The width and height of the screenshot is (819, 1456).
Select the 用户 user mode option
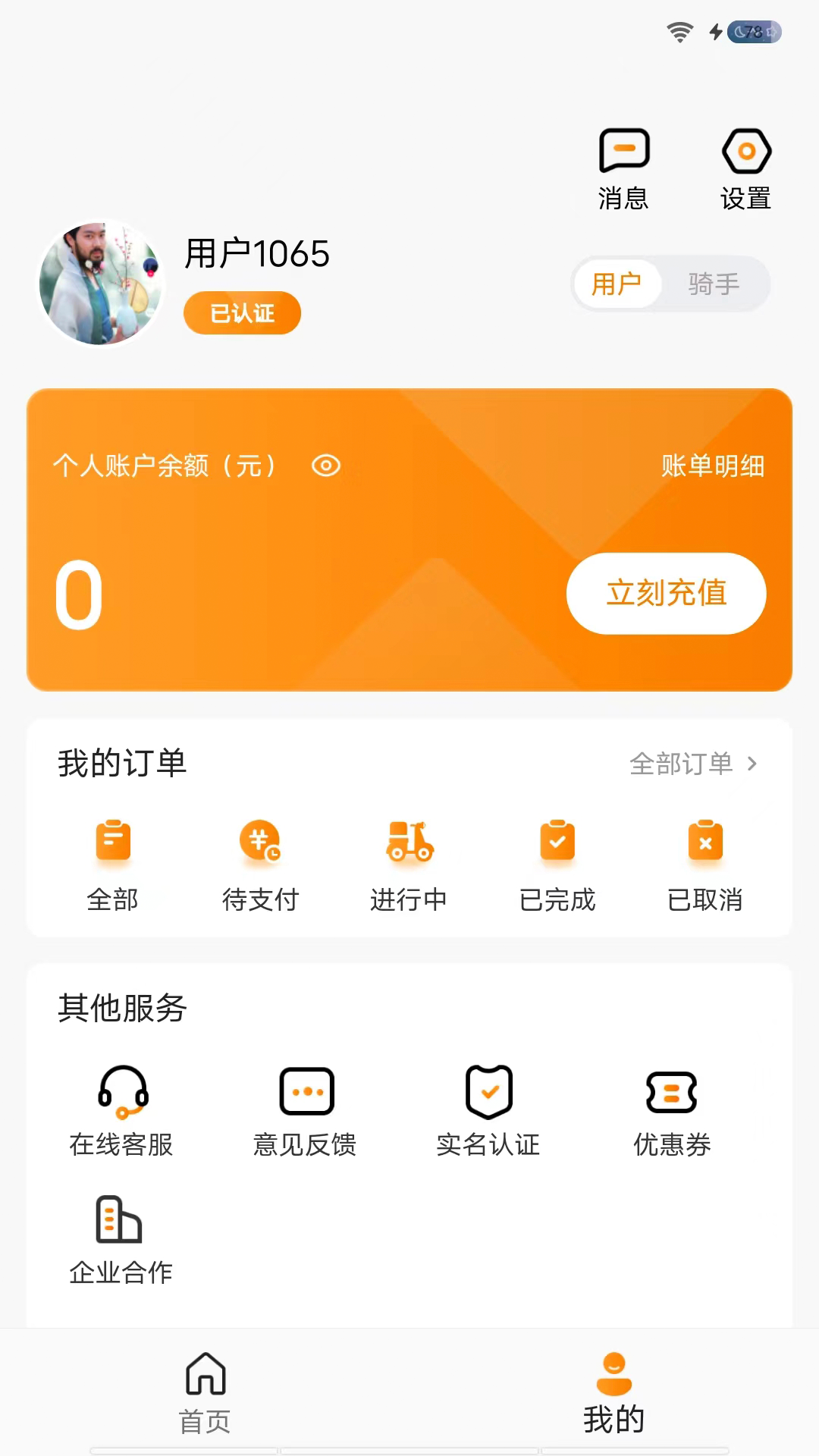617,283
